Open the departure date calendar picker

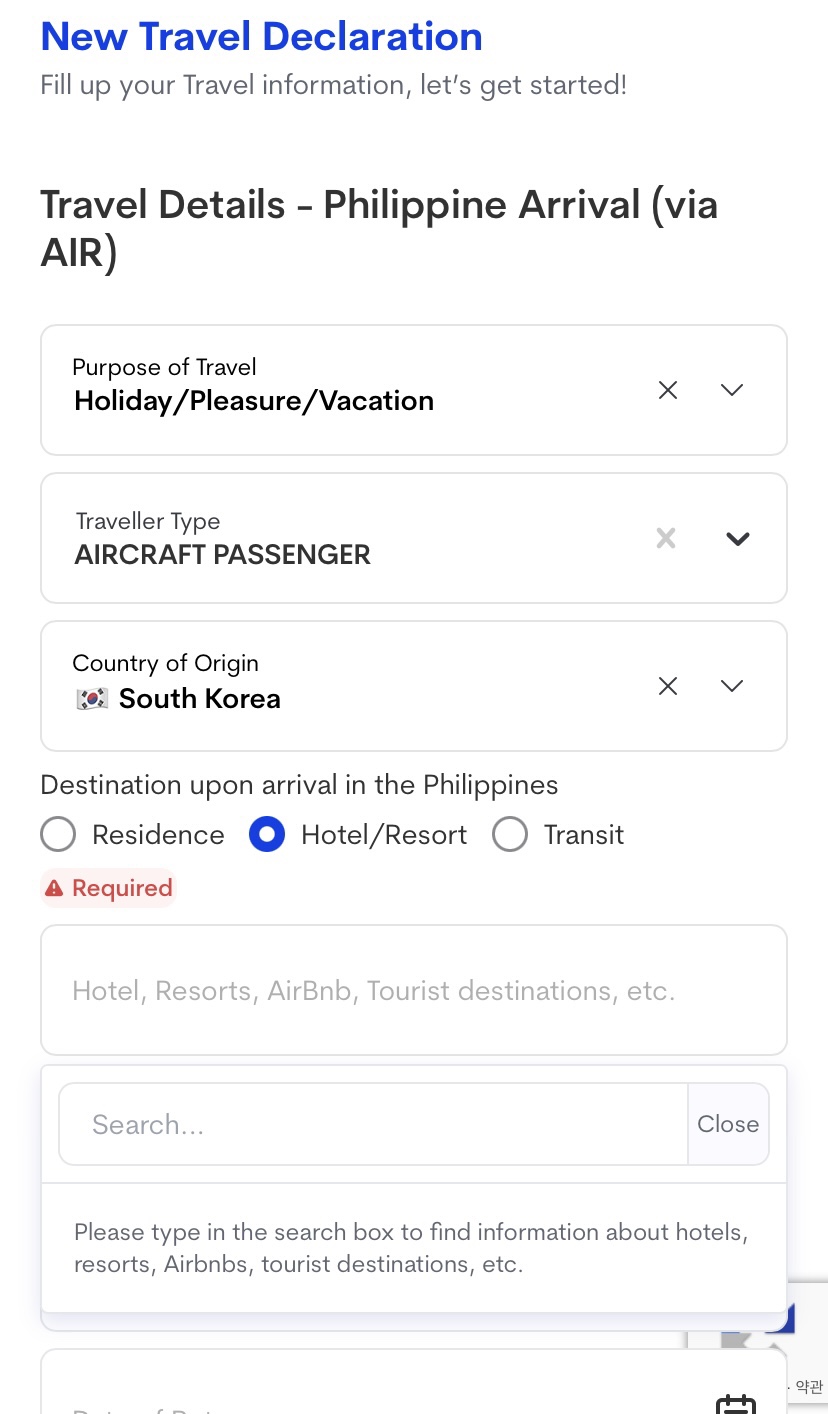click(x=735, y=1405)
